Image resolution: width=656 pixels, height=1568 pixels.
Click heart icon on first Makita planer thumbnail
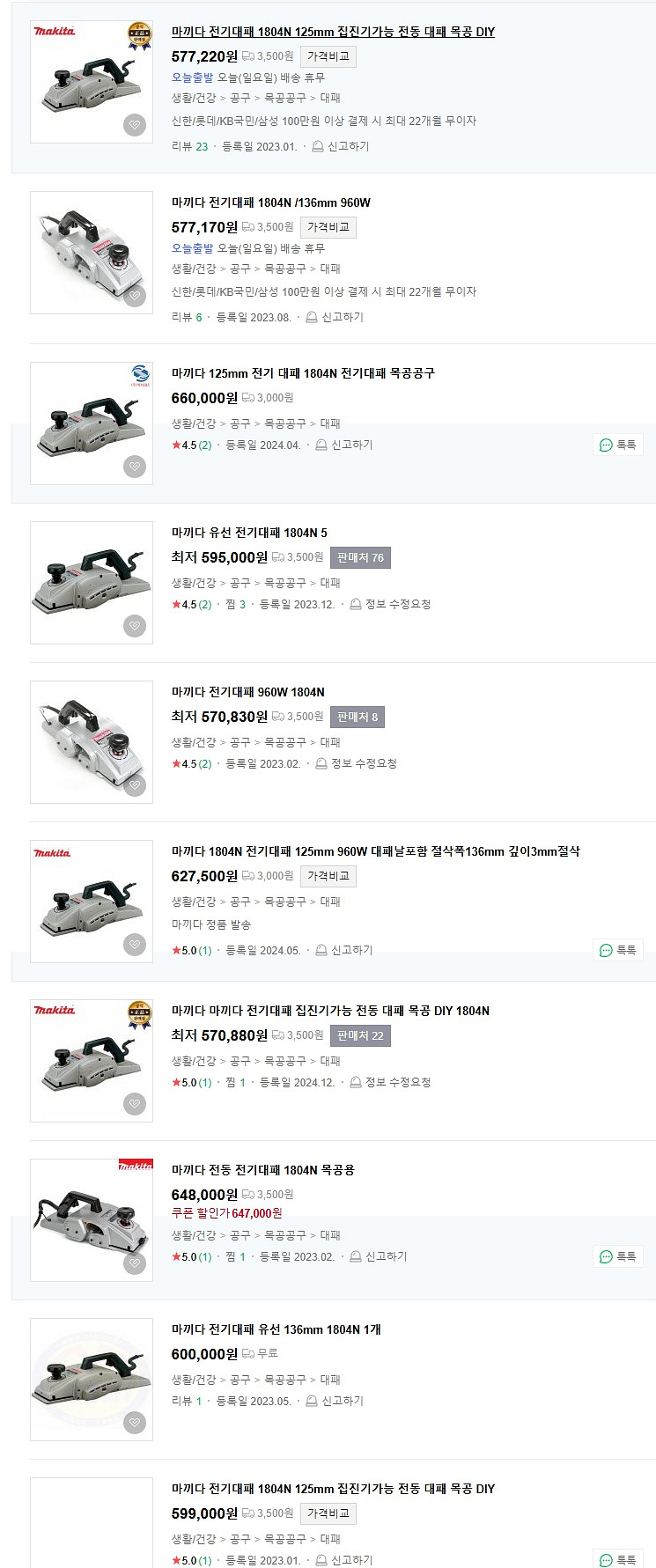(x=133, y=125)
